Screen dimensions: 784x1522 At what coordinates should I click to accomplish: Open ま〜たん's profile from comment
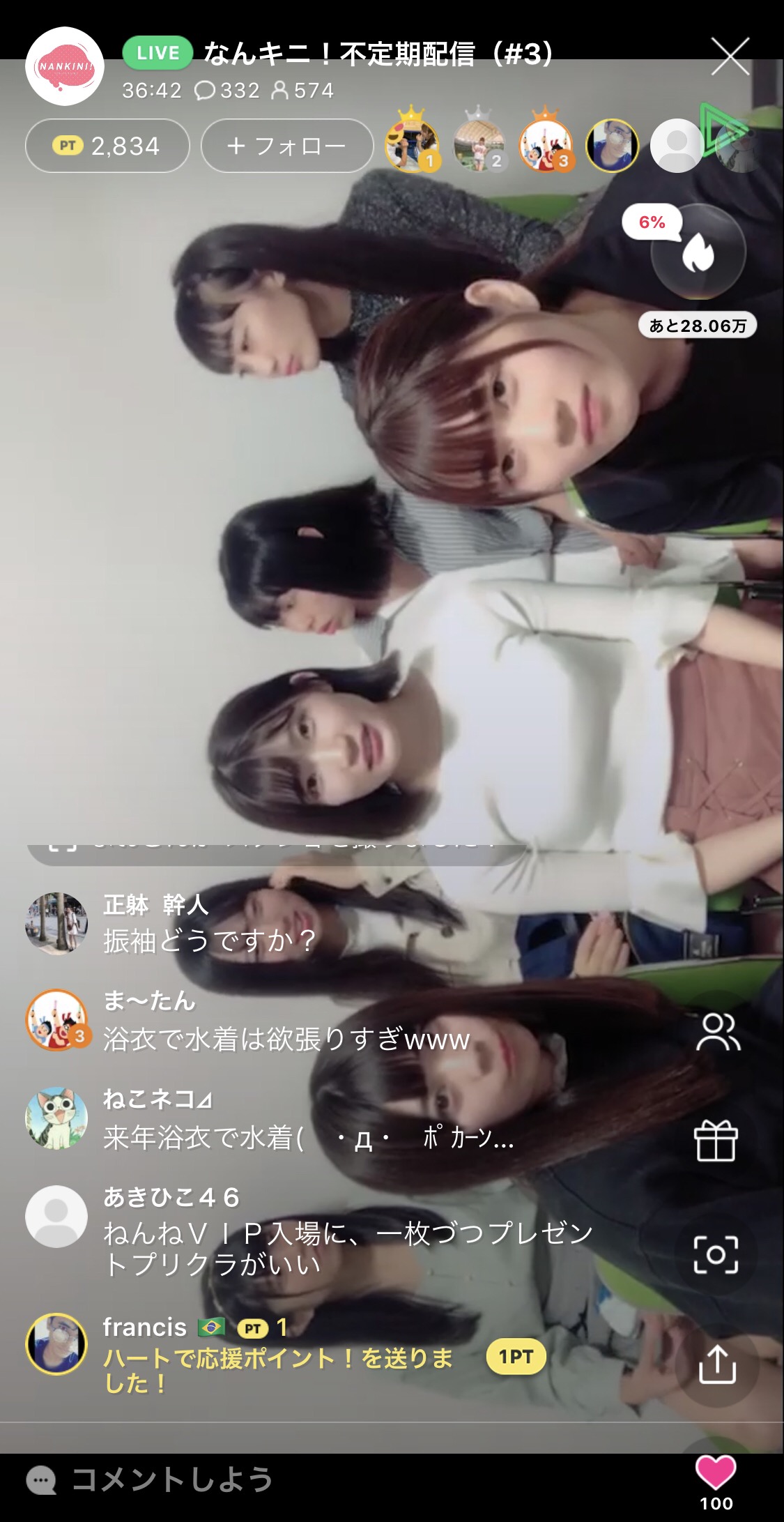coord(56,1020)
